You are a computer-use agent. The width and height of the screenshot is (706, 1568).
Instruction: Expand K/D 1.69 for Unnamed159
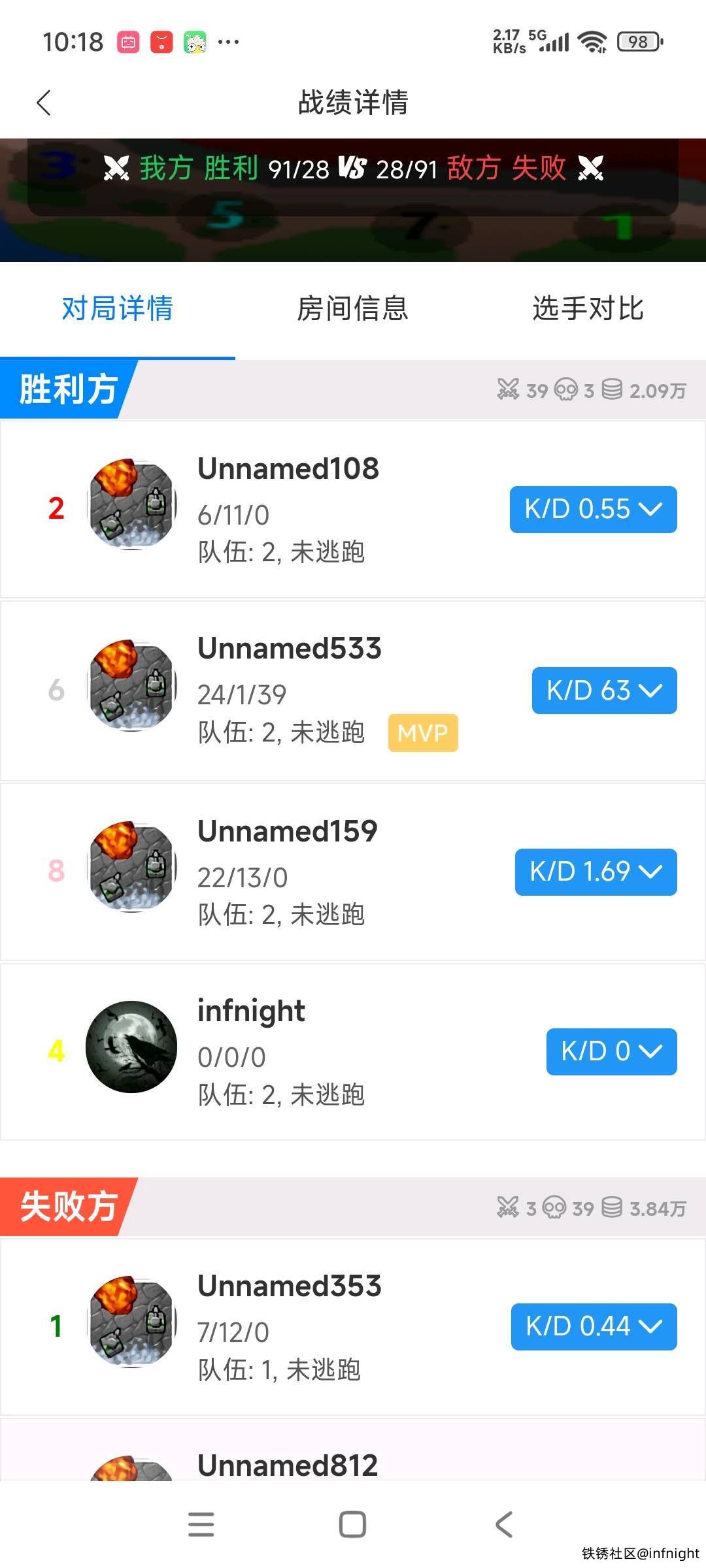596,872
